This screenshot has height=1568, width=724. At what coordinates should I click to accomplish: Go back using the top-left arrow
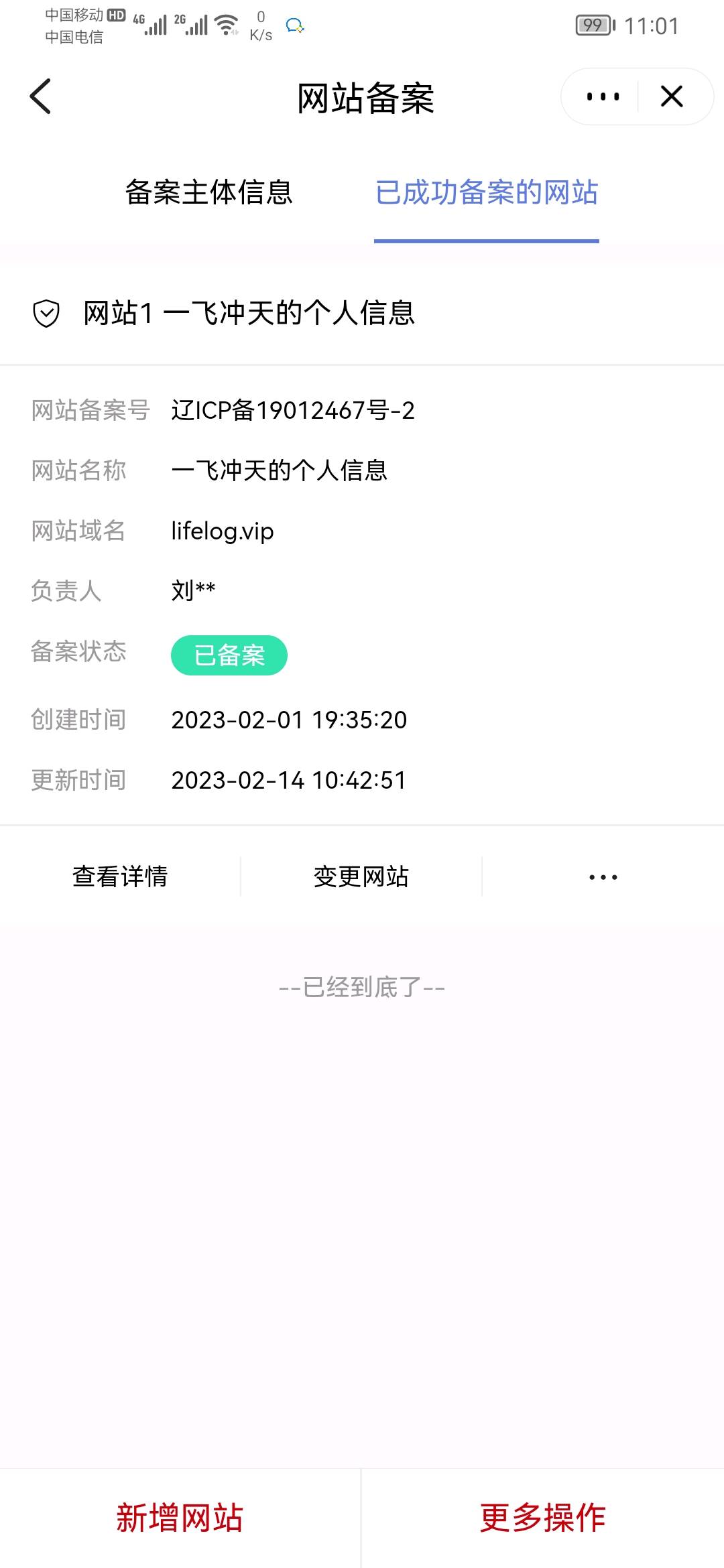41,96
